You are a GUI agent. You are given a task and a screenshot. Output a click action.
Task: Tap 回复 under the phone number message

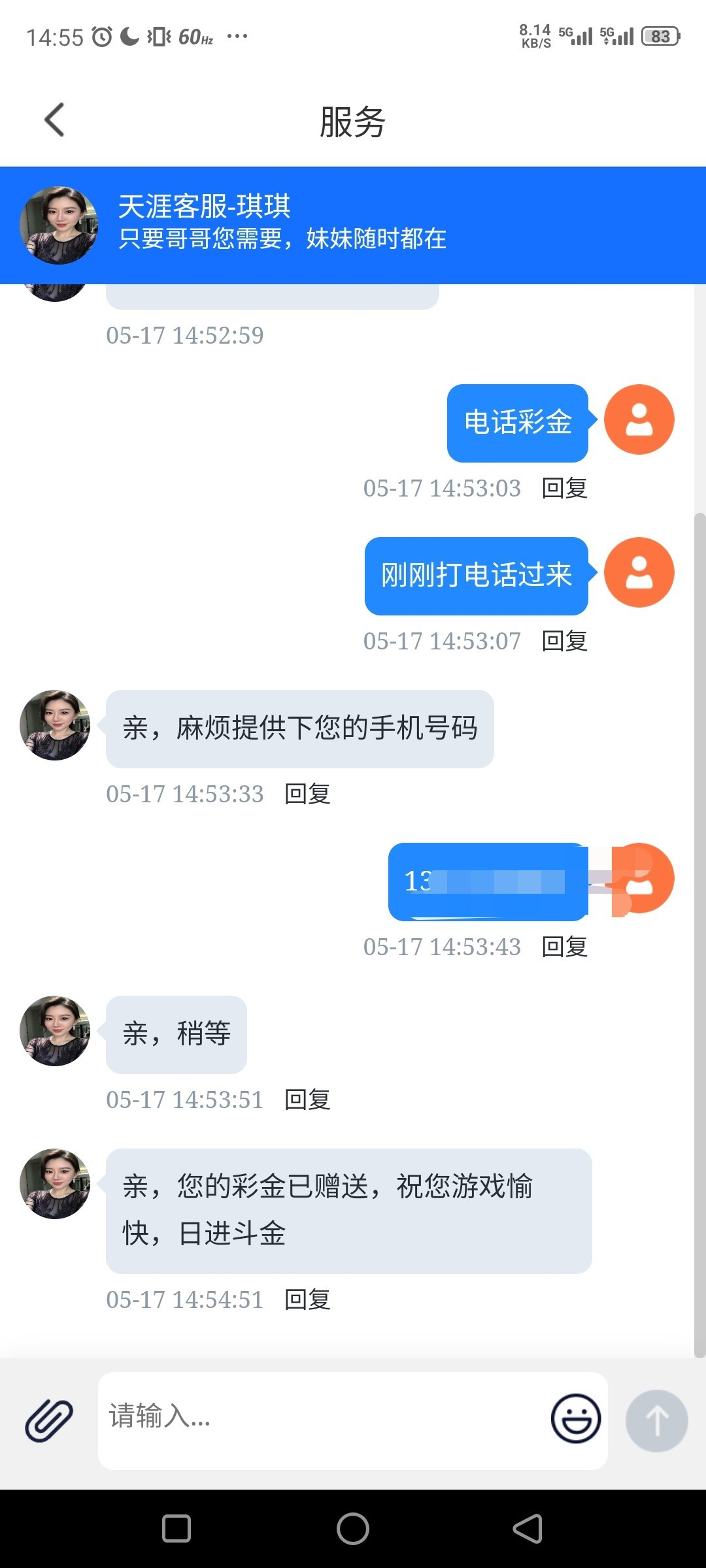click(565, 947)
